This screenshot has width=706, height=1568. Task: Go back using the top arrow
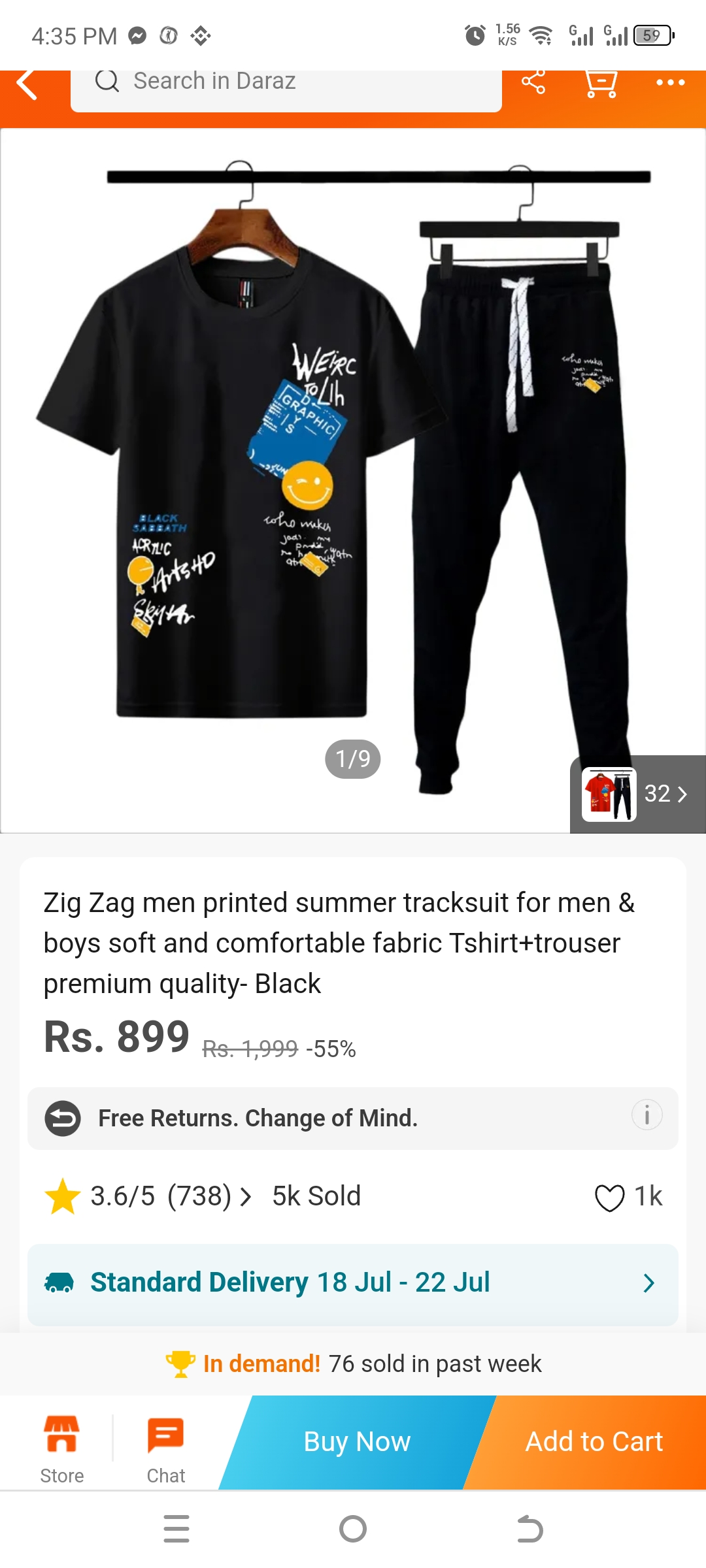(x=27, y=84)
